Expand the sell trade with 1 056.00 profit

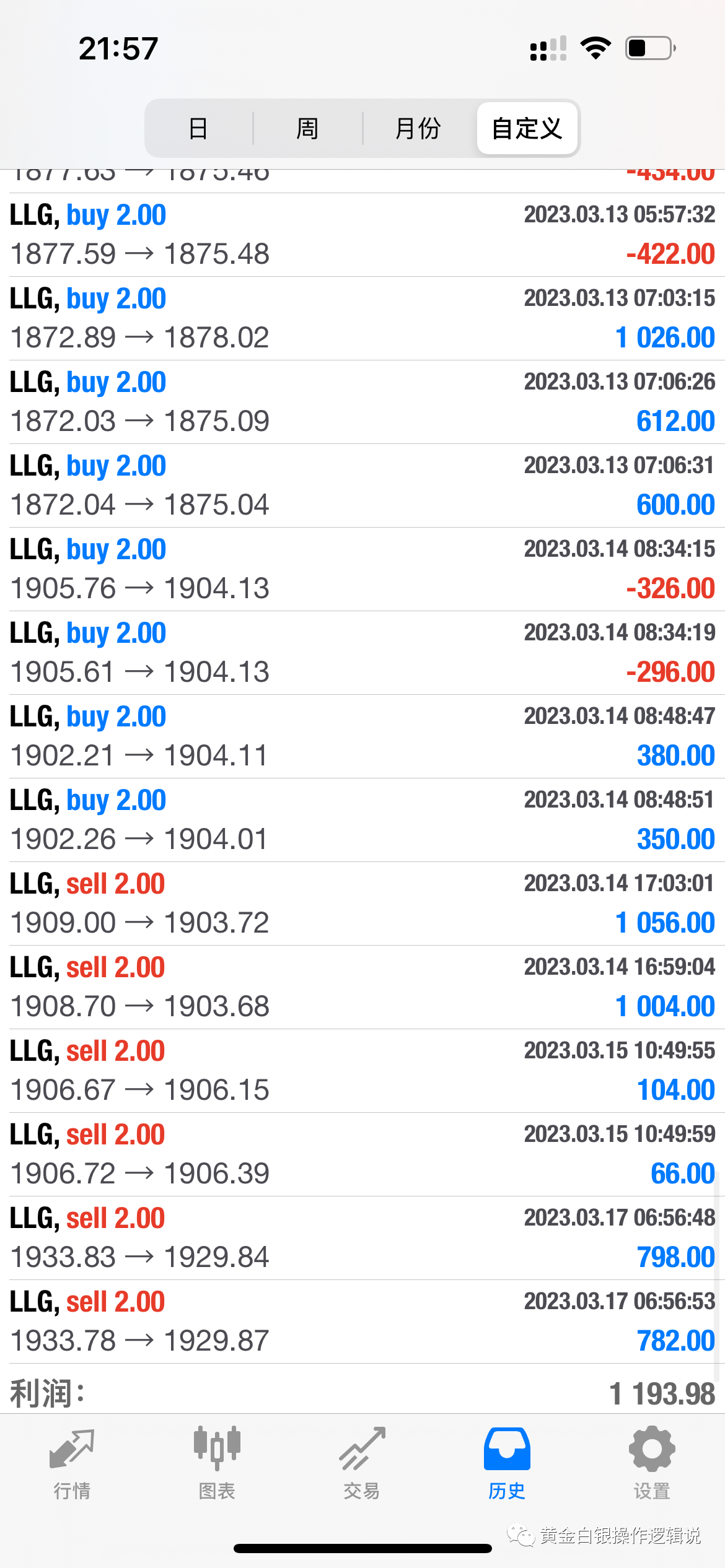point(362,904)
